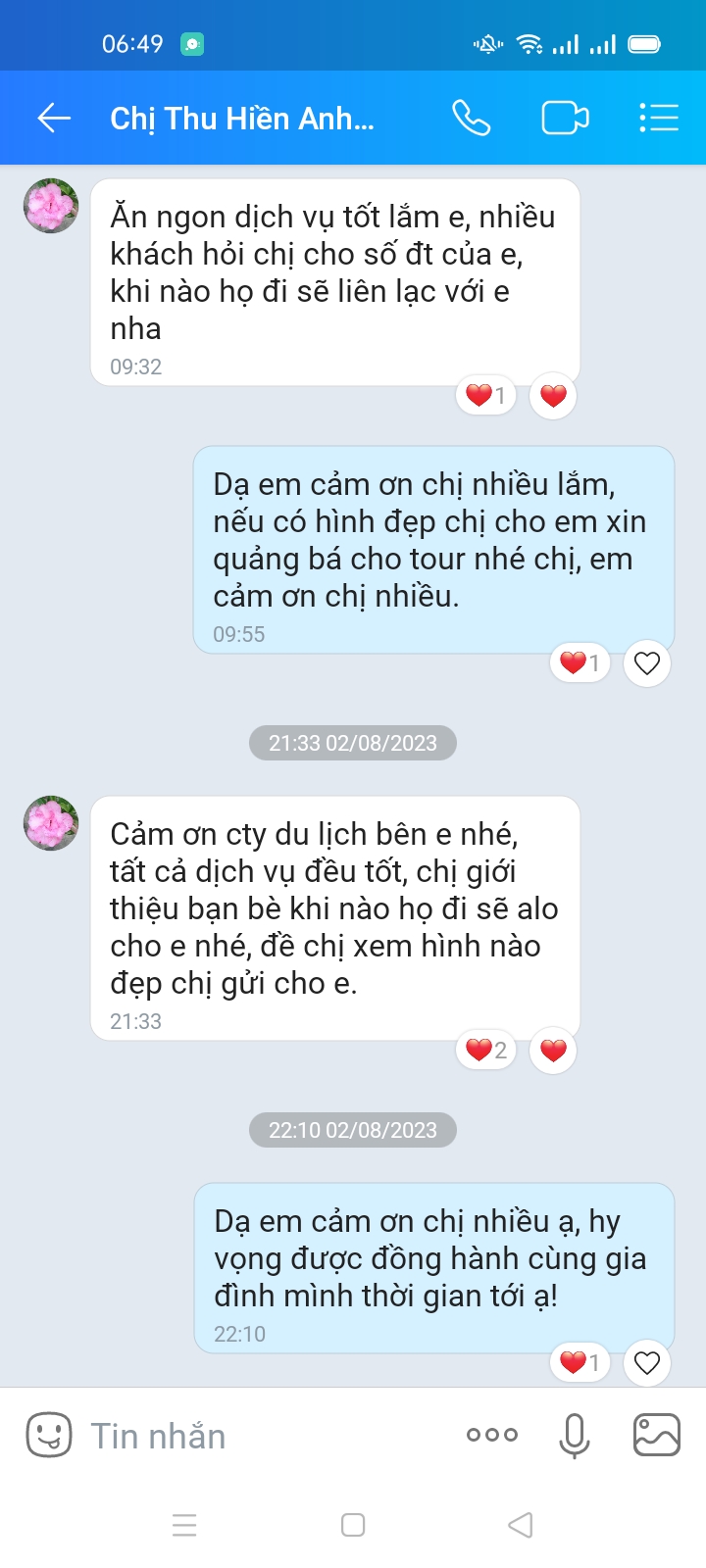Start a video call

click(x=565, y=119)
